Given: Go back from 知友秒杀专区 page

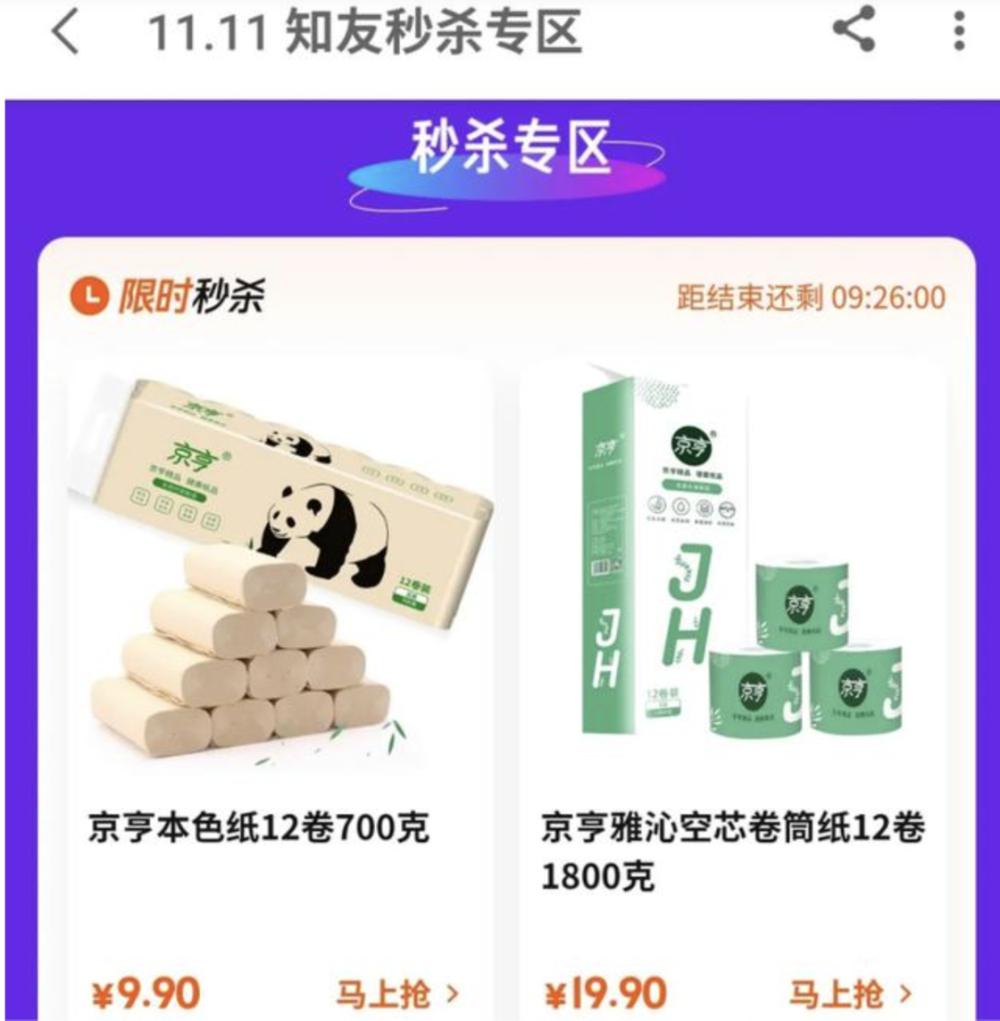Looking at the screenshot, I should [66, 32].
